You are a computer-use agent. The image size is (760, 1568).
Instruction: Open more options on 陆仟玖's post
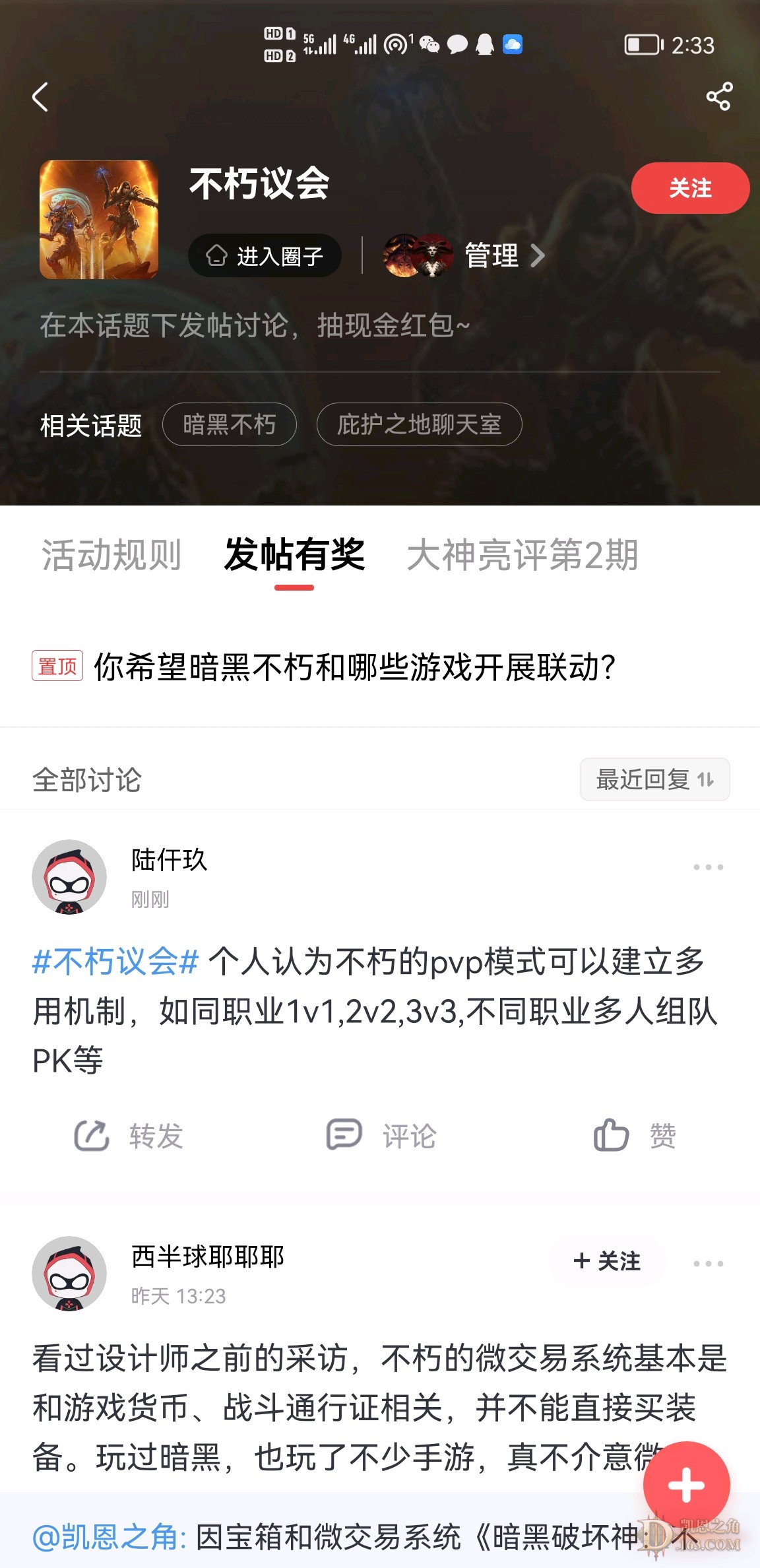(x=708, y=867)
